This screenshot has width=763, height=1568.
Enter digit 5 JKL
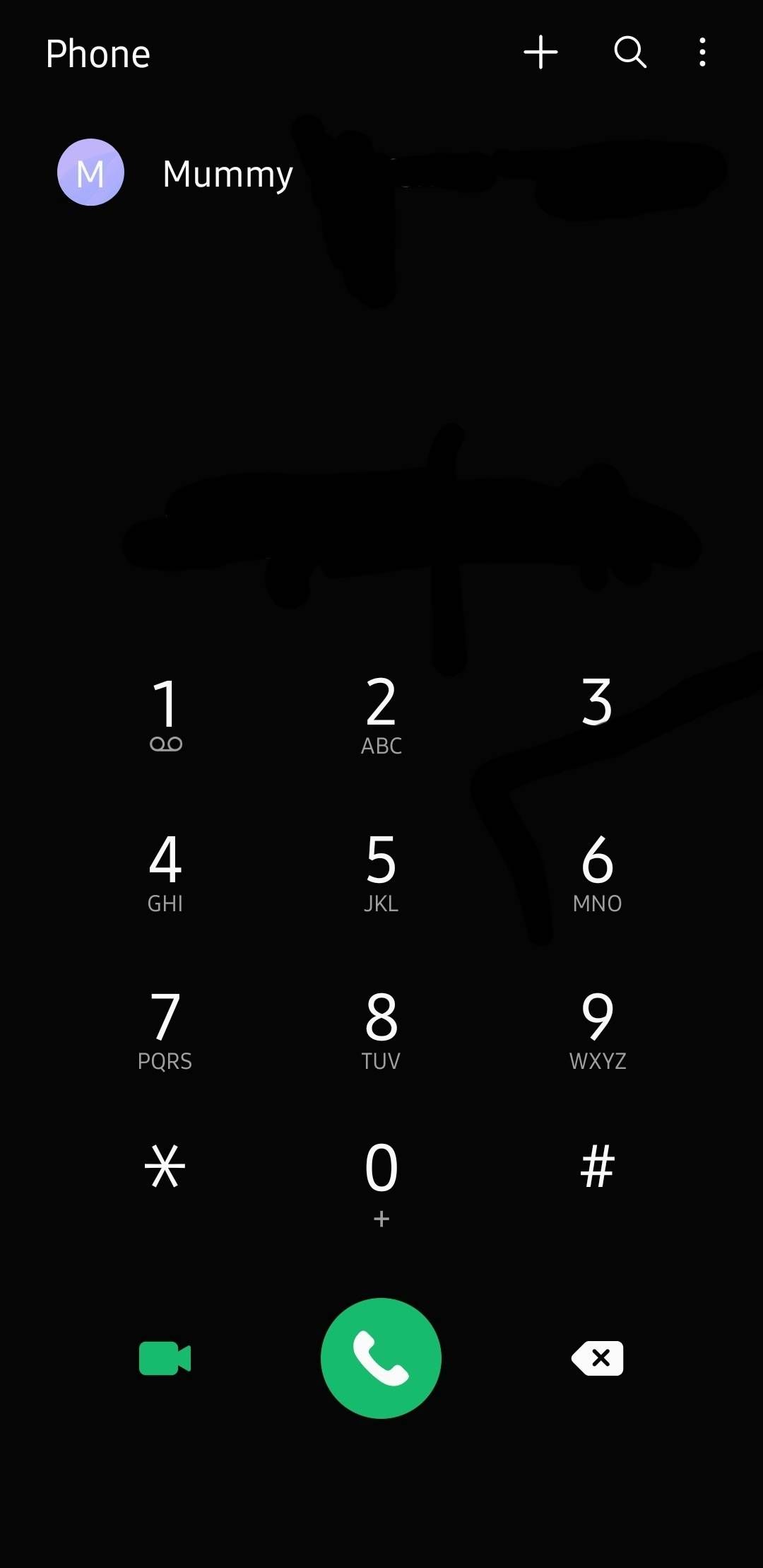tap(381, 871)
